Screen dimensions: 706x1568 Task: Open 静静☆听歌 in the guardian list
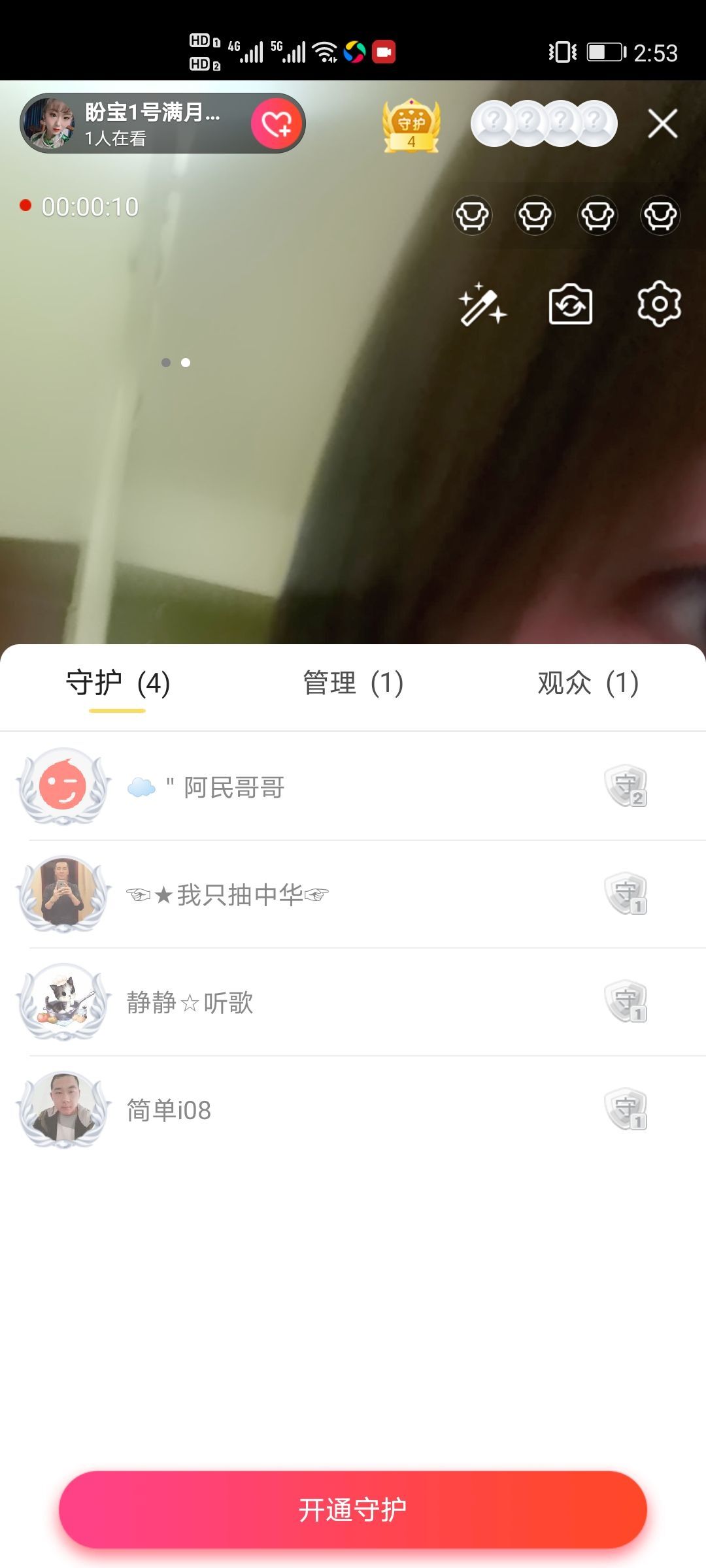click(x=190, y=1002)
